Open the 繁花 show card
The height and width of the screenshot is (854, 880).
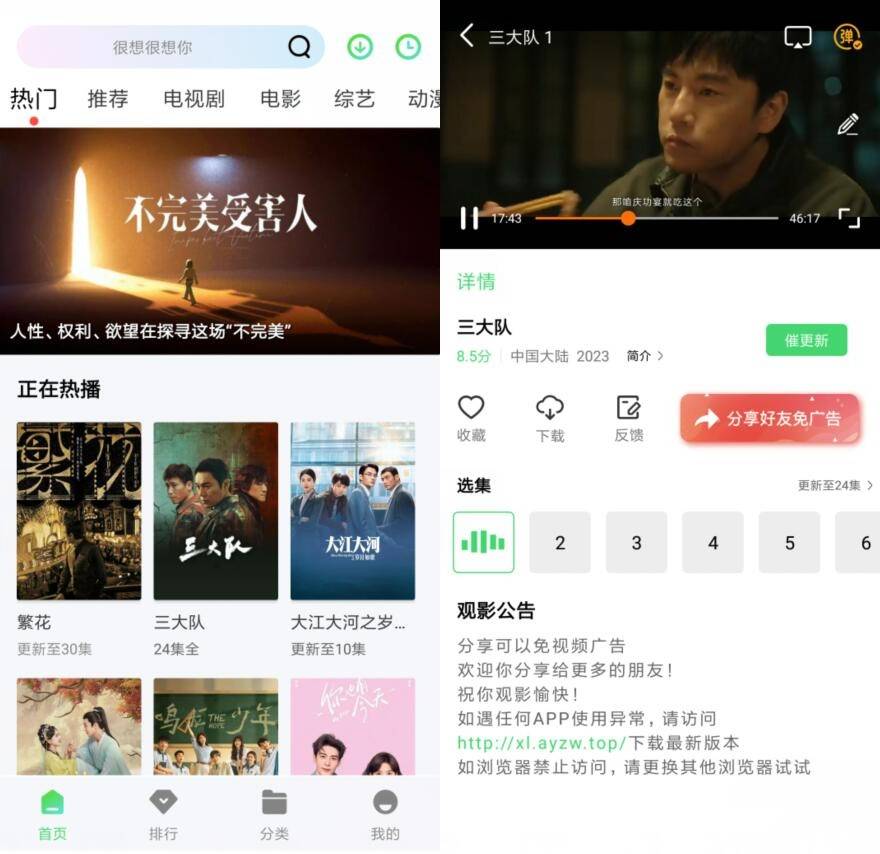pos(79,511)
